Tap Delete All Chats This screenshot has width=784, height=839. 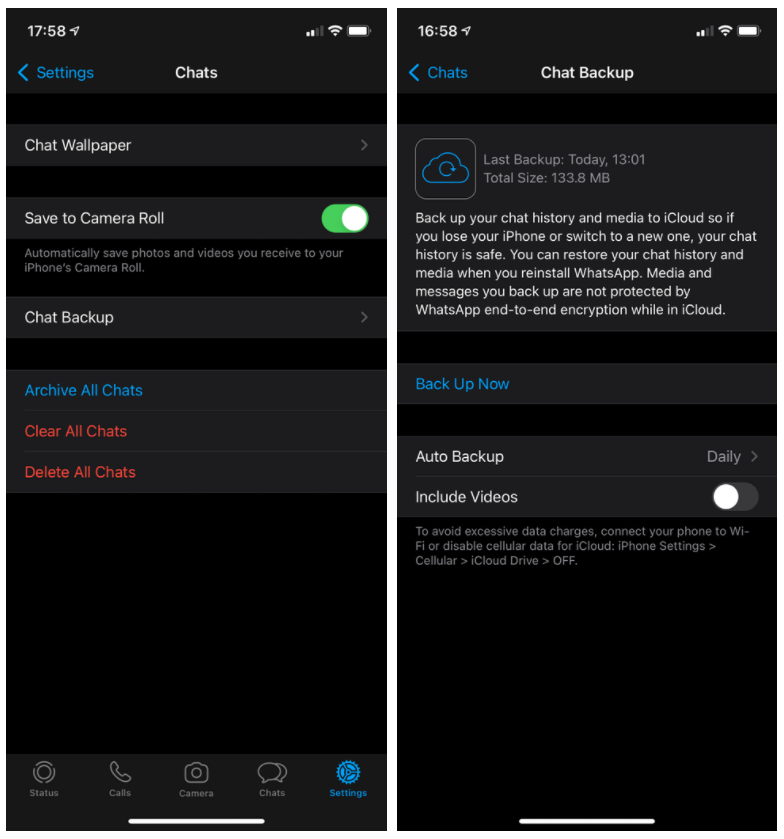[x=80, y=472]
